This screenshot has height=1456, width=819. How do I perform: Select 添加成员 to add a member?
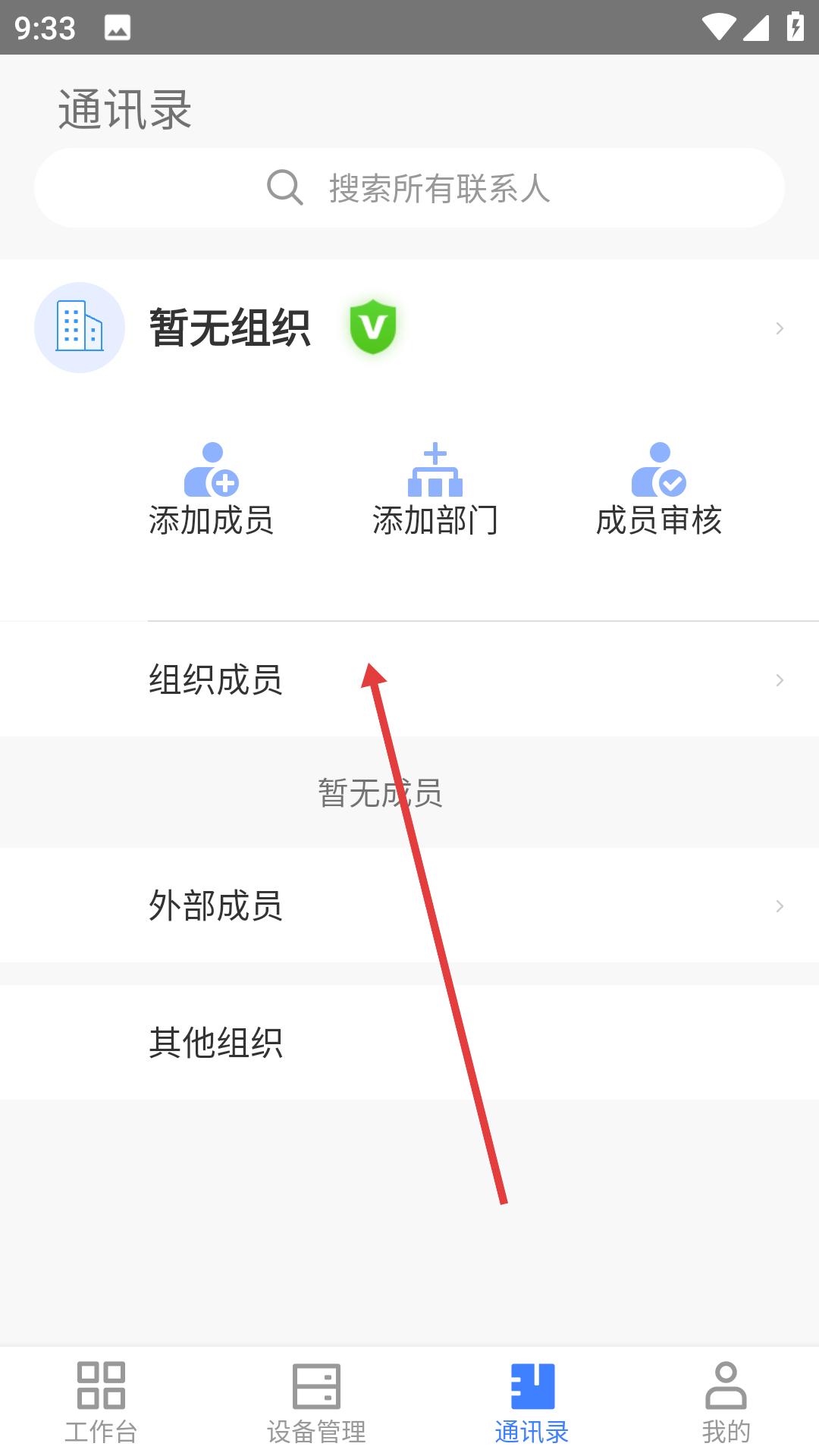211,489
